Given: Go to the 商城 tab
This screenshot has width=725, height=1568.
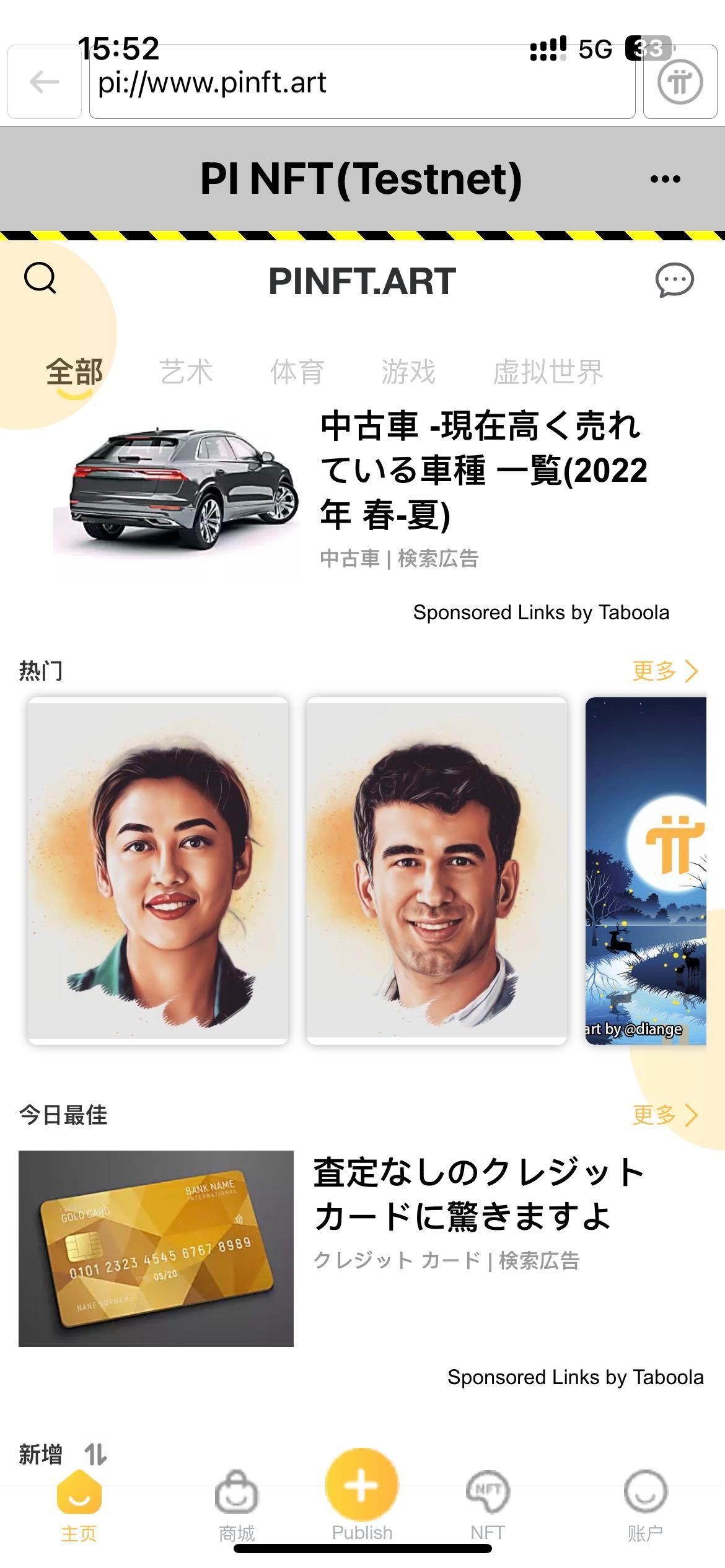Looking at the screenshot, I should [x=237, y=1506].
